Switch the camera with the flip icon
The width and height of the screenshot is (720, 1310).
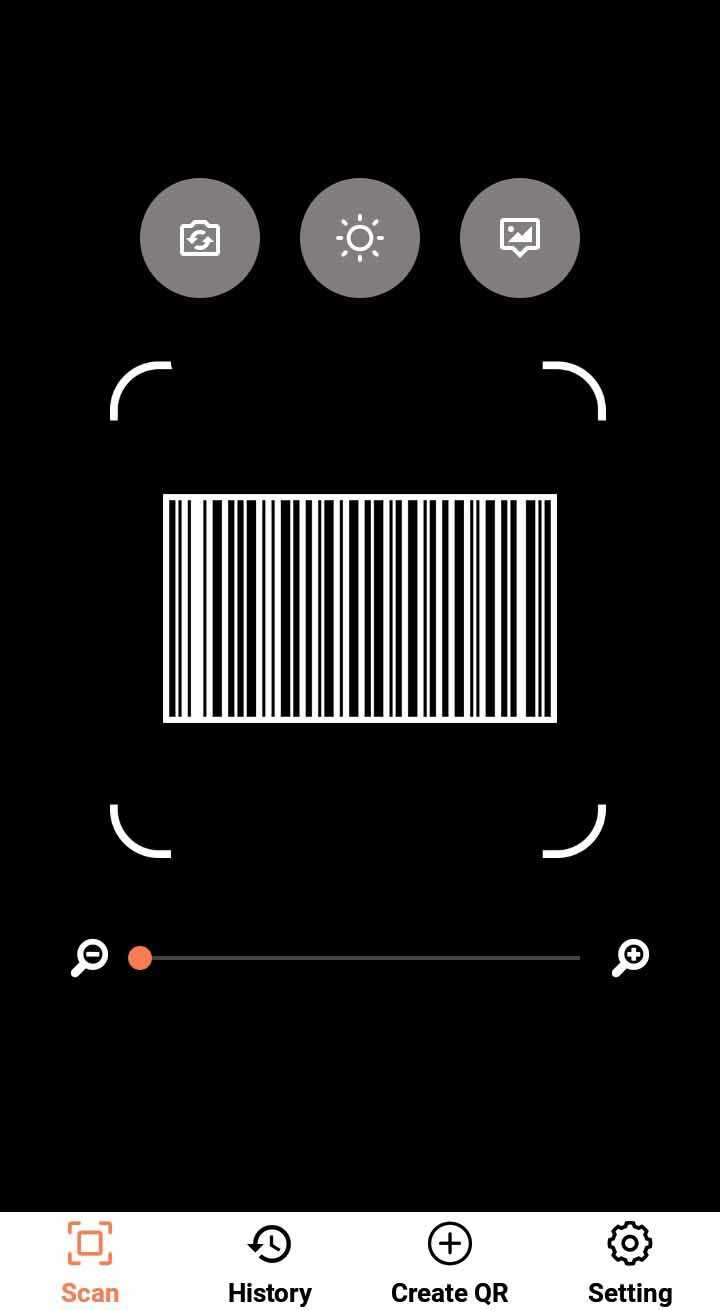[200, 238]
